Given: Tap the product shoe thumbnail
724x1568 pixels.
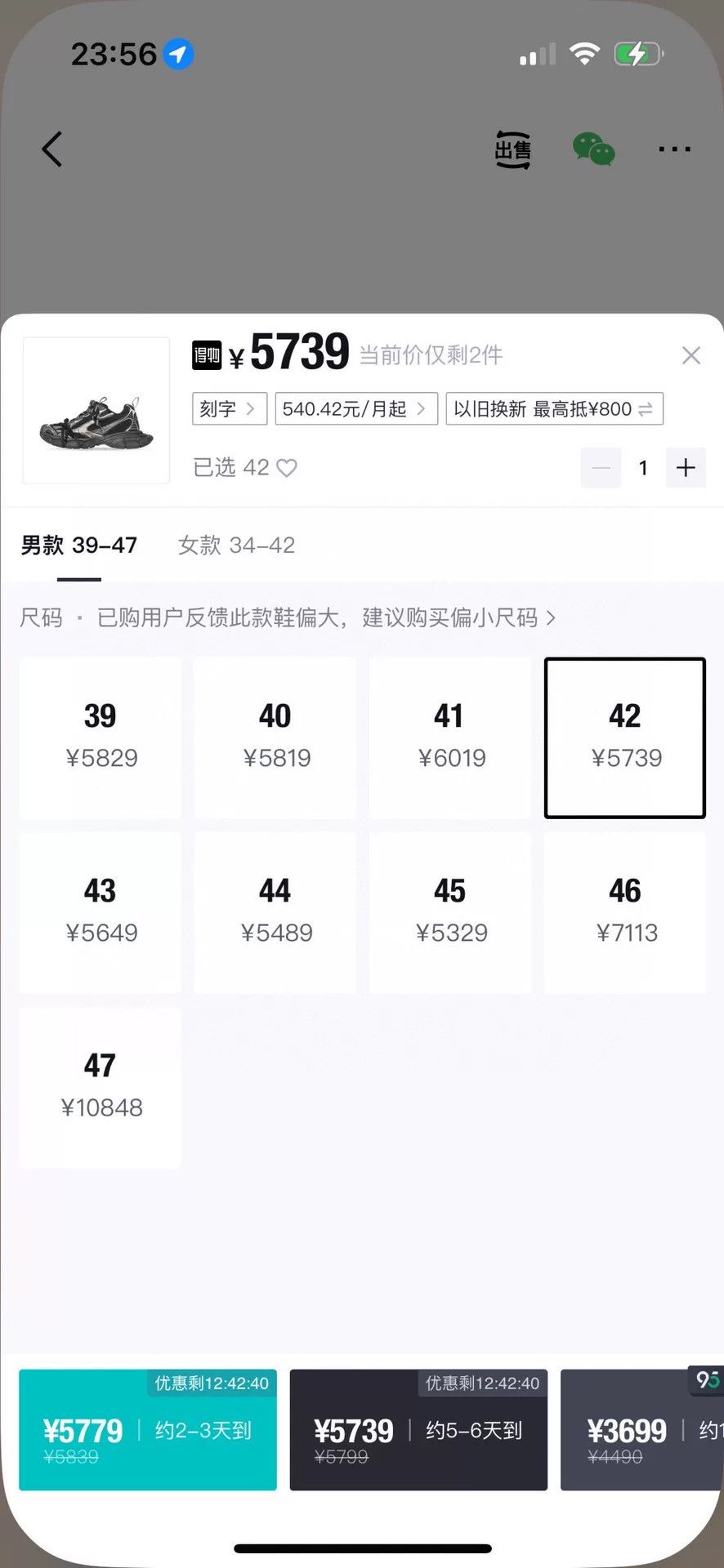Looking at the screenshot, I should 96,411.
